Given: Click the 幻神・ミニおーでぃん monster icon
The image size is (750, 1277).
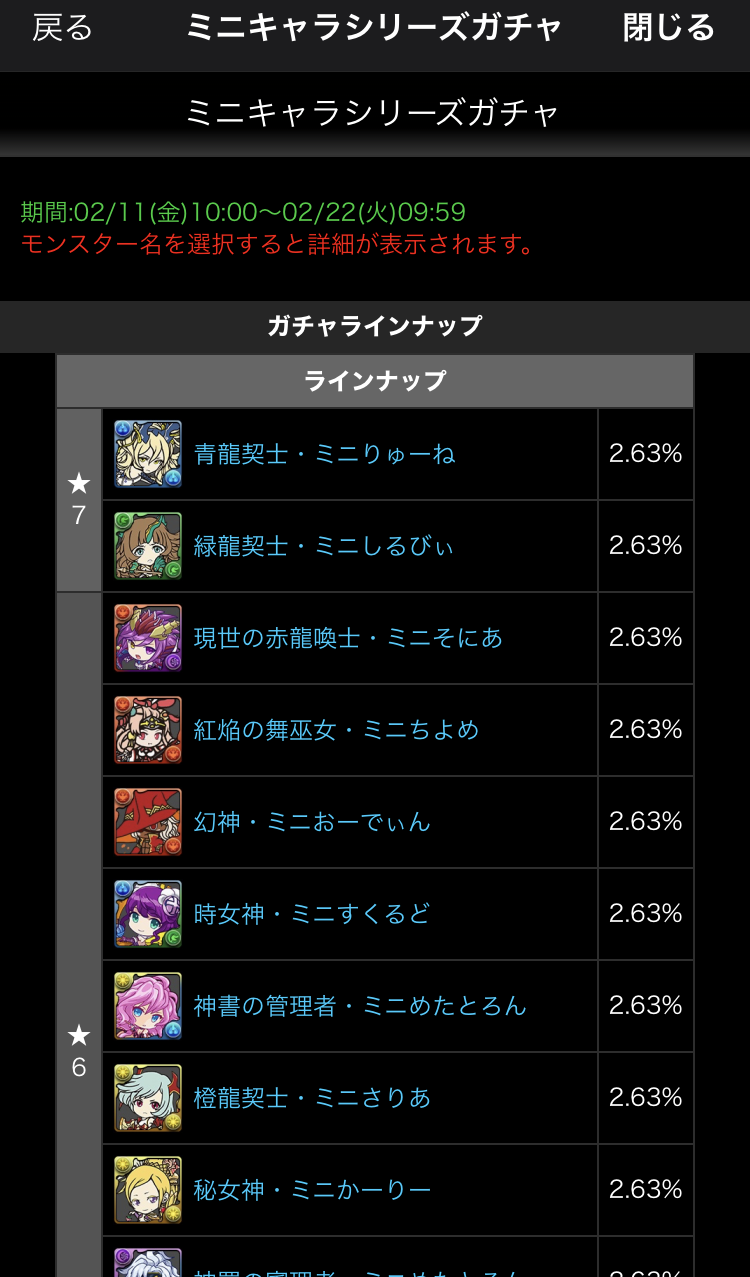Looking at the screenshot, I should coord(147,822).
